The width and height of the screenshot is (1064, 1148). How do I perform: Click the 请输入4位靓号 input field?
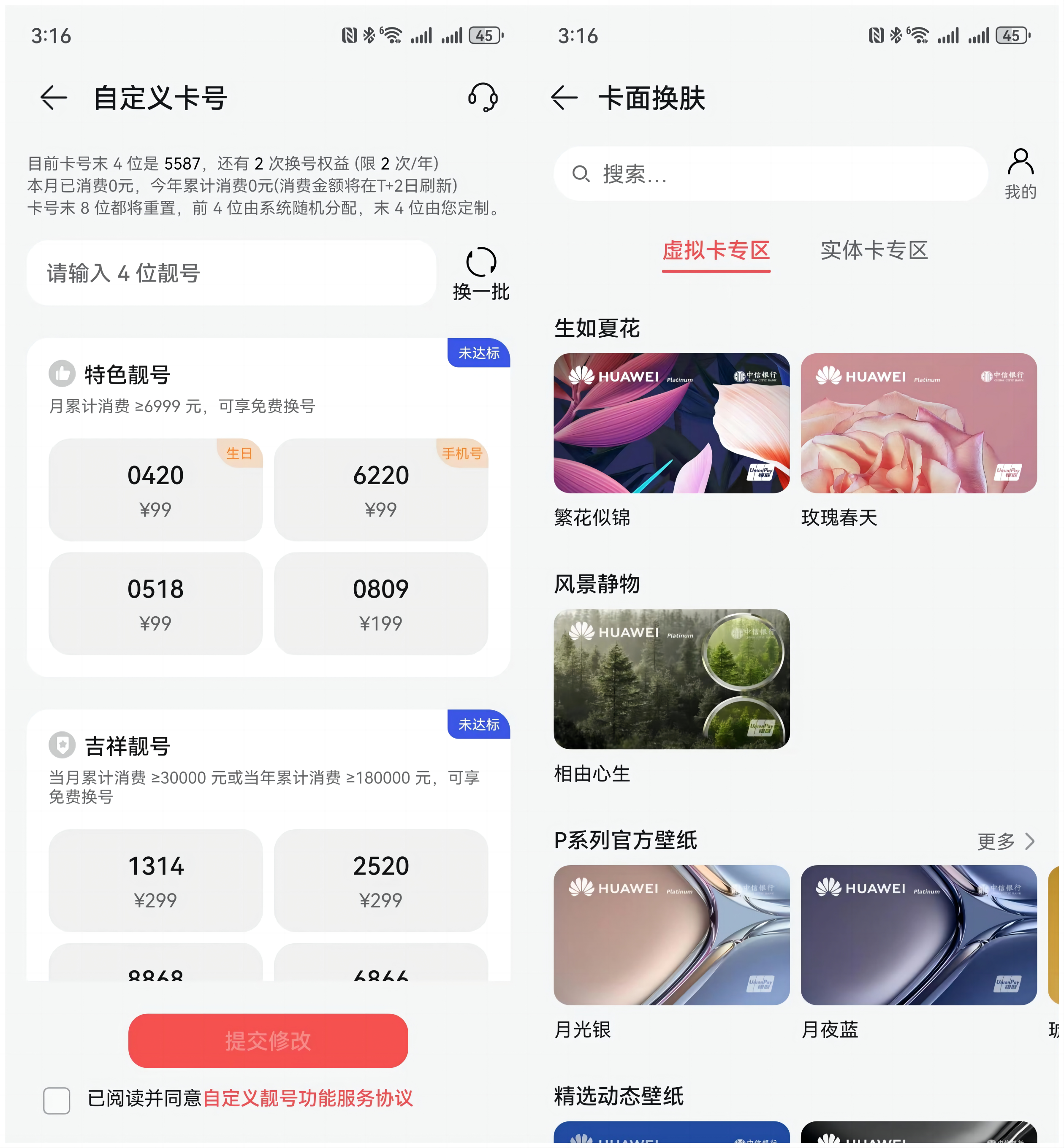tap(230, 273)
